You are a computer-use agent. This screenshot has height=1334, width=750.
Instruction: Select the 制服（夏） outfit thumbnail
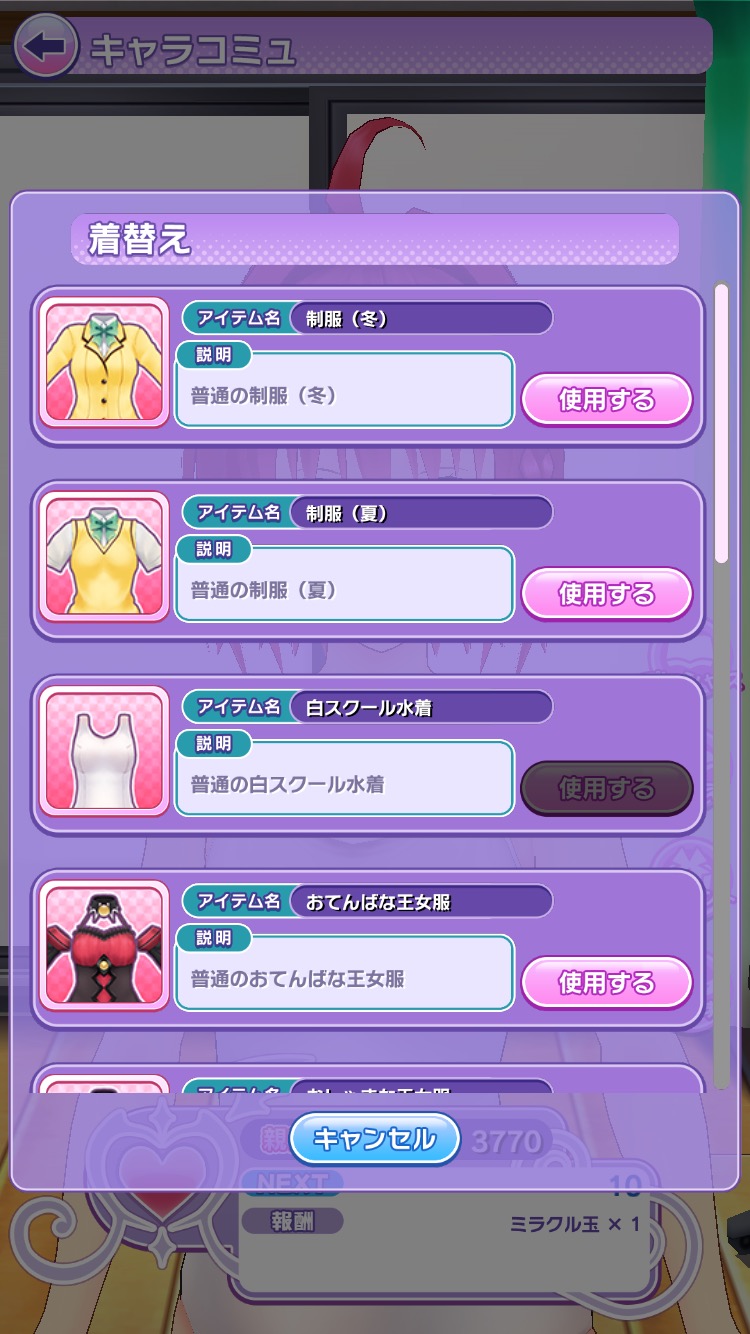tap(104, 557)
